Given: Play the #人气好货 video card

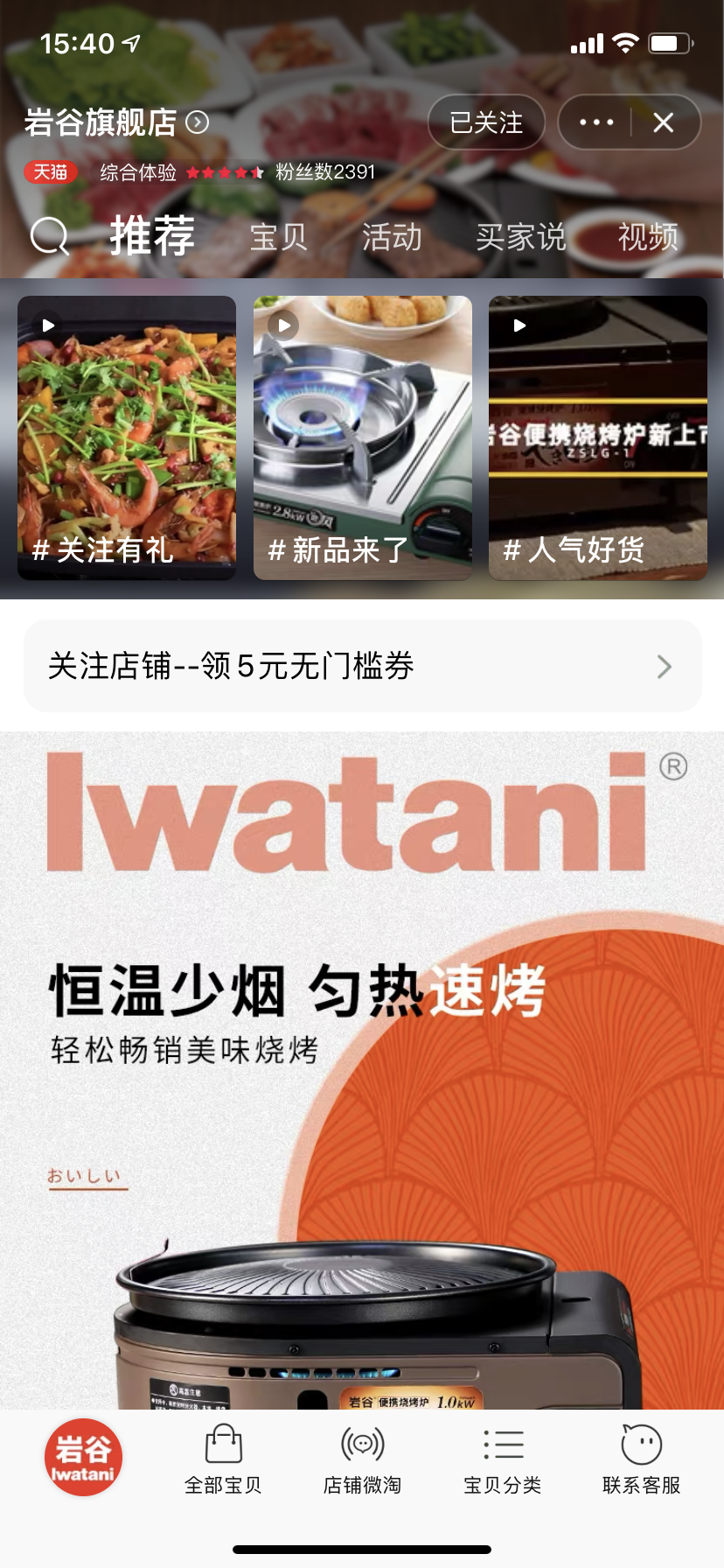Looking at the screenshot, I should [x=598, y=437].
